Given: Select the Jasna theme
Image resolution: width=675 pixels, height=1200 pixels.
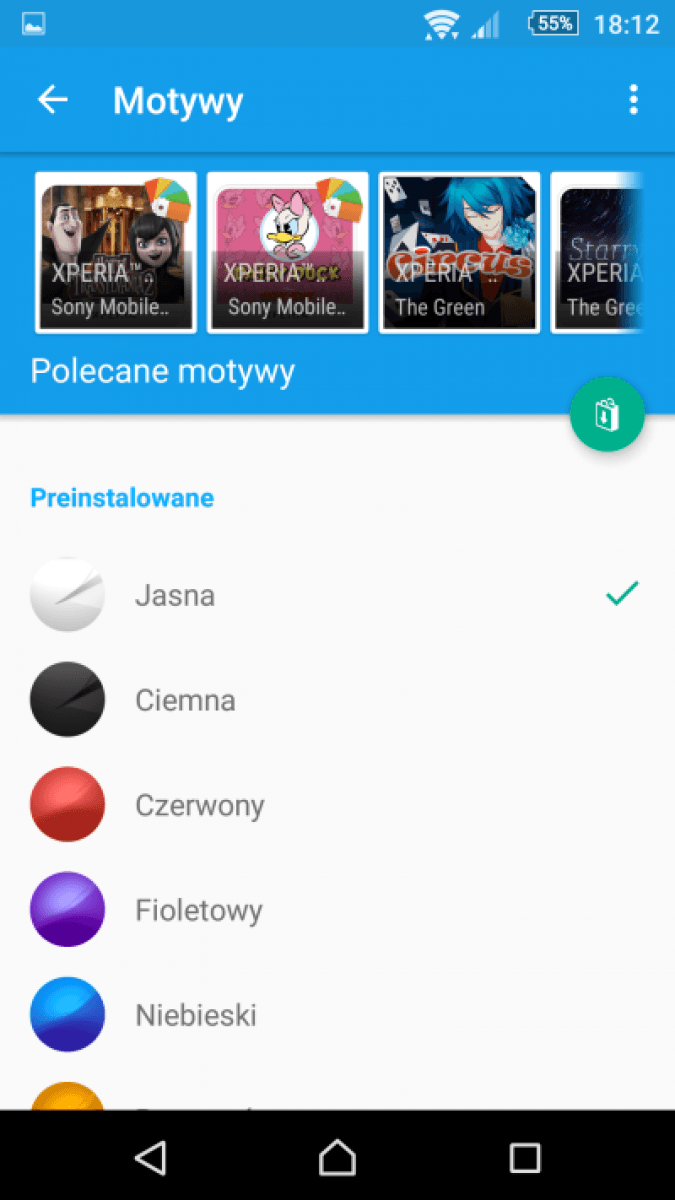Looking at the screenshot, I should 337,595.
